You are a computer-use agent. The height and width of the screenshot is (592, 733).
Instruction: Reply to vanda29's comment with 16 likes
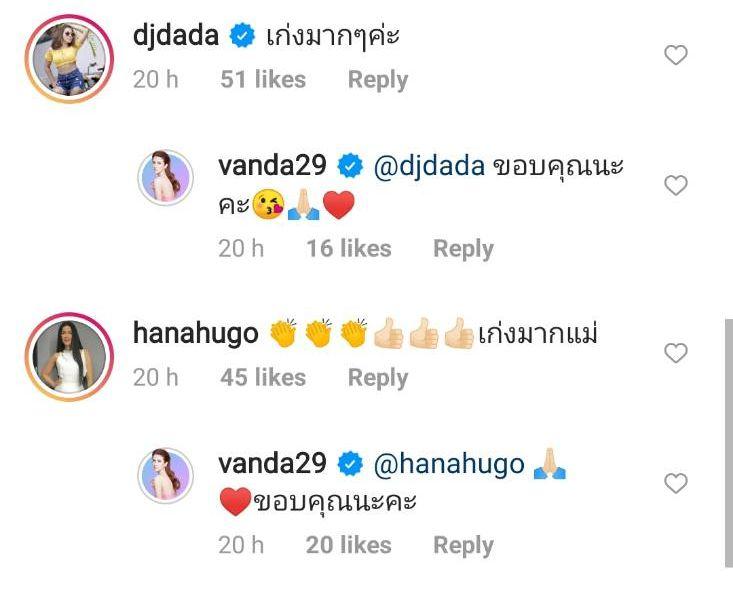click(462, 248)
